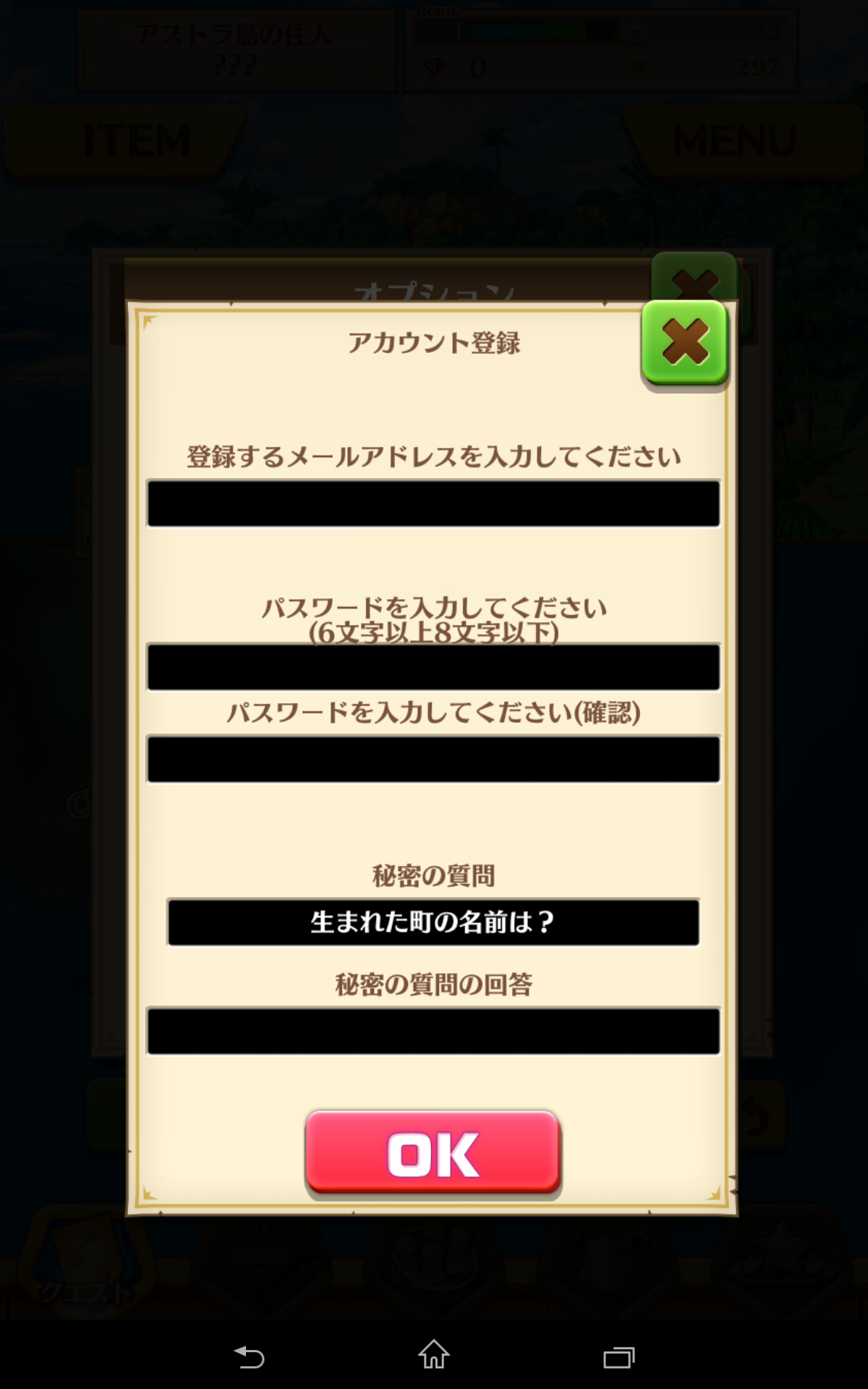
Task: Focus the secret question answer field
Action: 433,1030
